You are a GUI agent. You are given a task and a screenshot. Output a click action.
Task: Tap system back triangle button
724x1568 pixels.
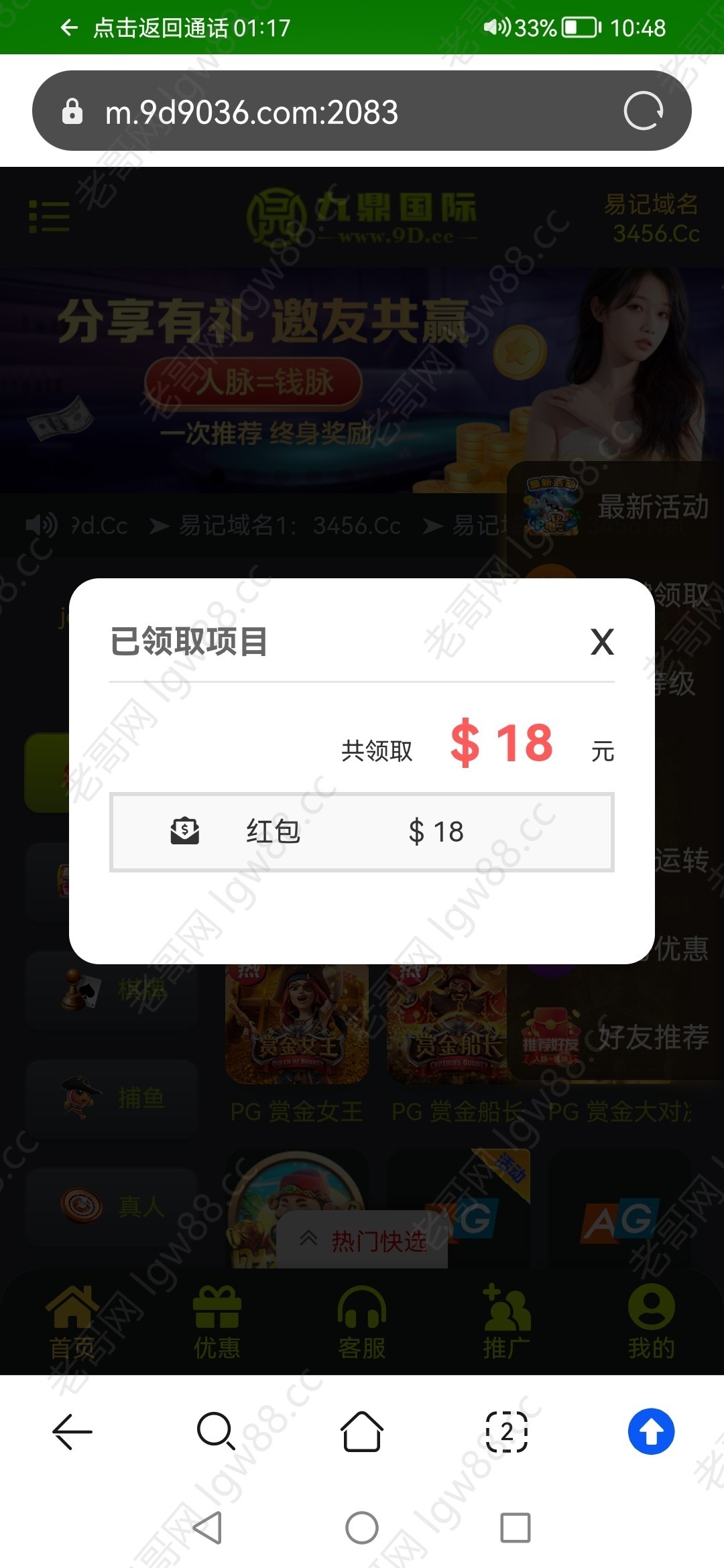pos(208,1528)
